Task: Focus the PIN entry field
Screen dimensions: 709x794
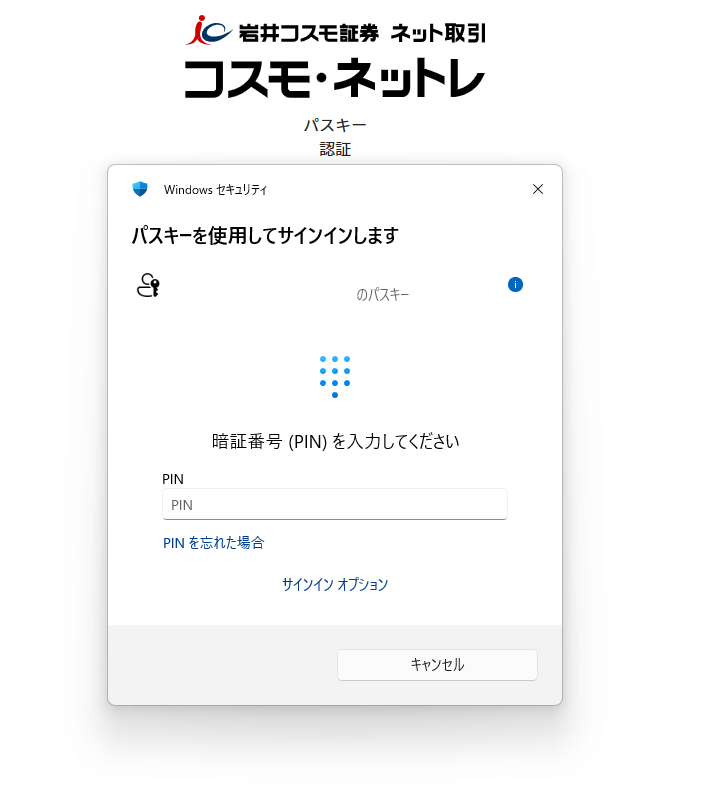Action: point(334,504)
